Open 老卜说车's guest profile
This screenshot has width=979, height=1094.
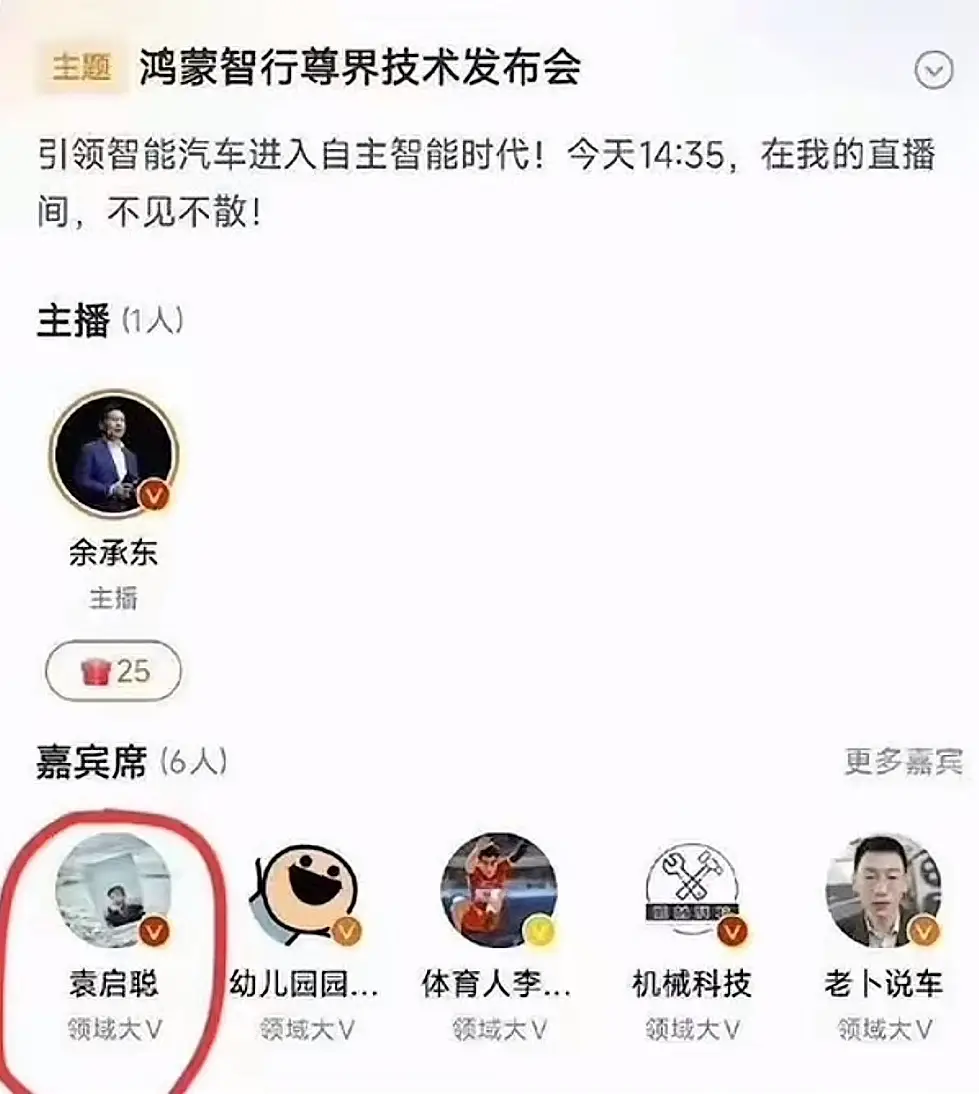tap(883, 891)
